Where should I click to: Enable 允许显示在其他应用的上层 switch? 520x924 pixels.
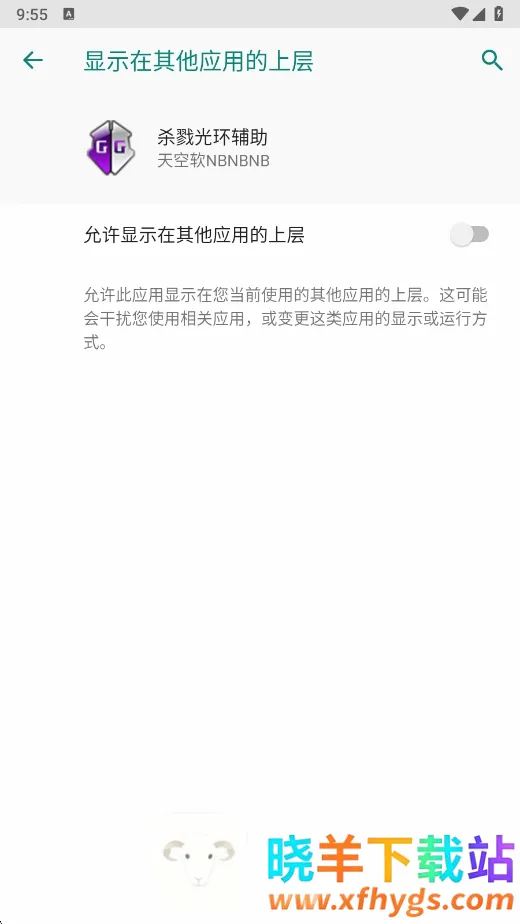coord(469,235)
